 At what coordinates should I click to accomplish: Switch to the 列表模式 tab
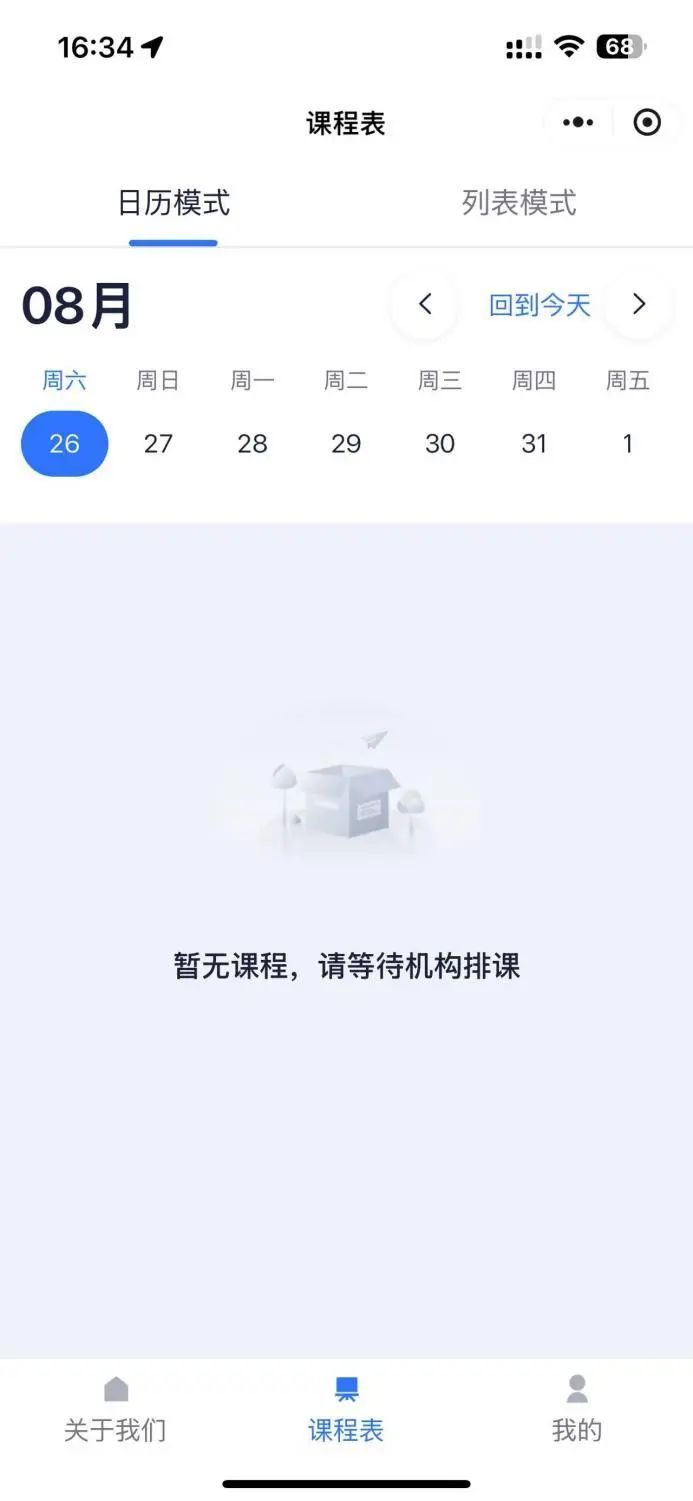519,203
